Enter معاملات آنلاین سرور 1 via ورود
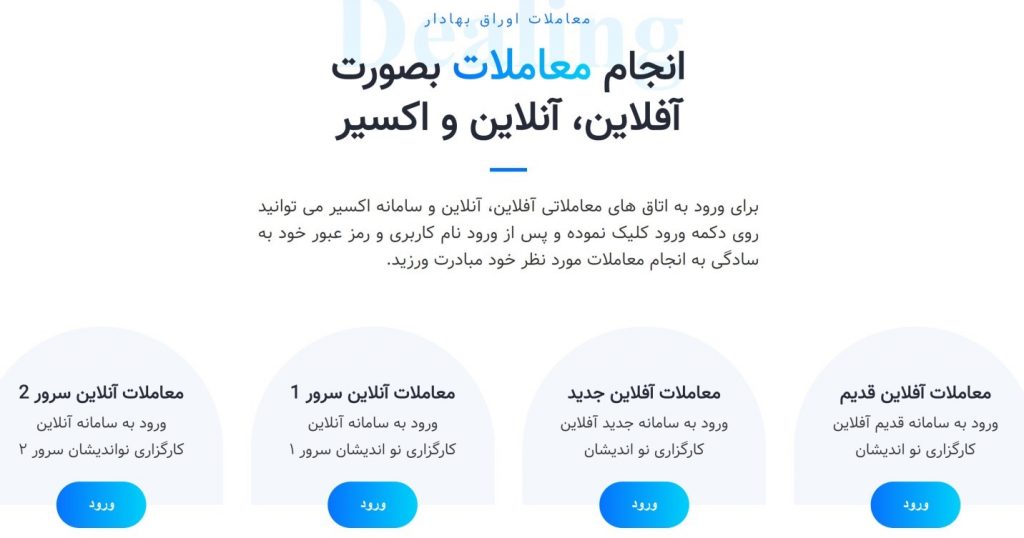Image resolution: width=1024 pixels, height=538 pixels. [372, 504]
